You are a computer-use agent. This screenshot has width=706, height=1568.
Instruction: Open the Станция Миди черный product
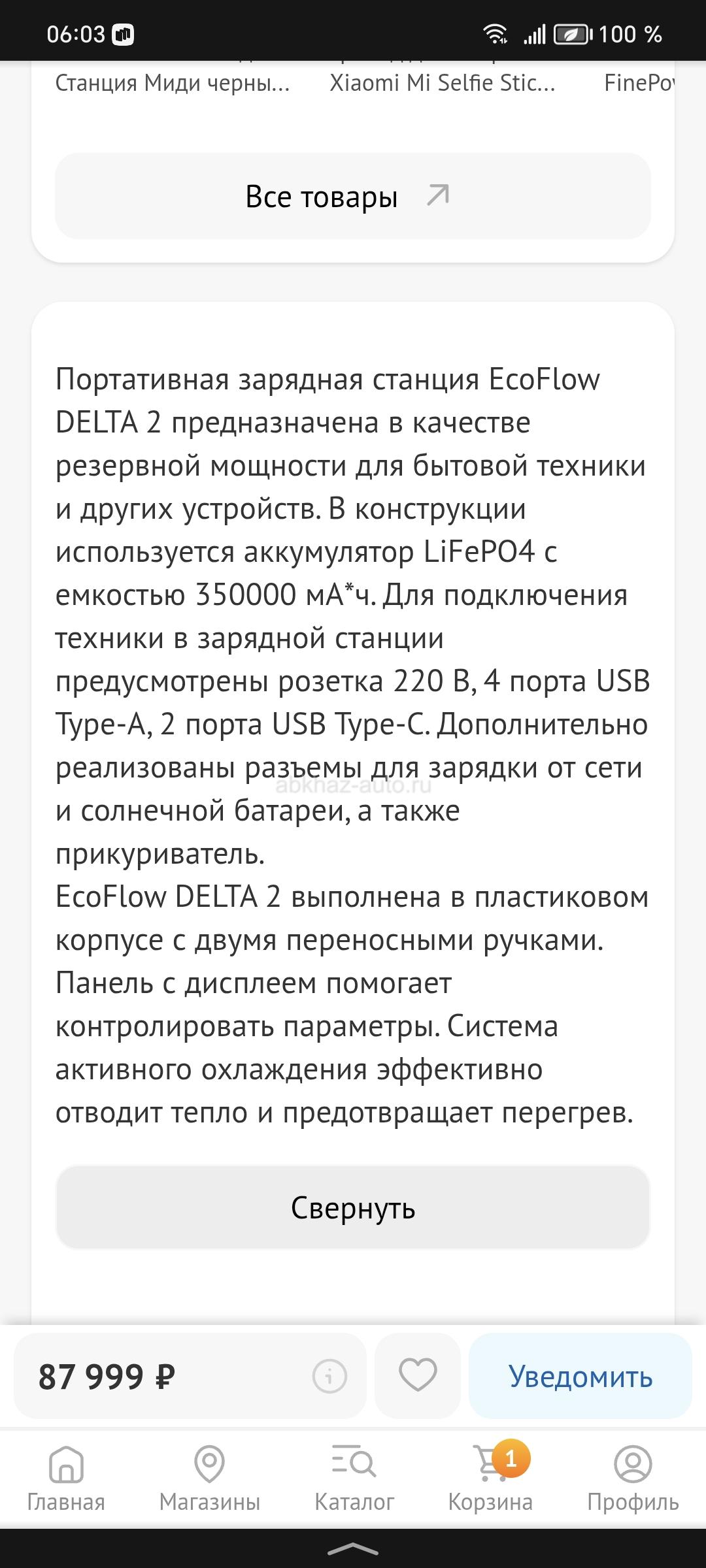click(173, 83)
